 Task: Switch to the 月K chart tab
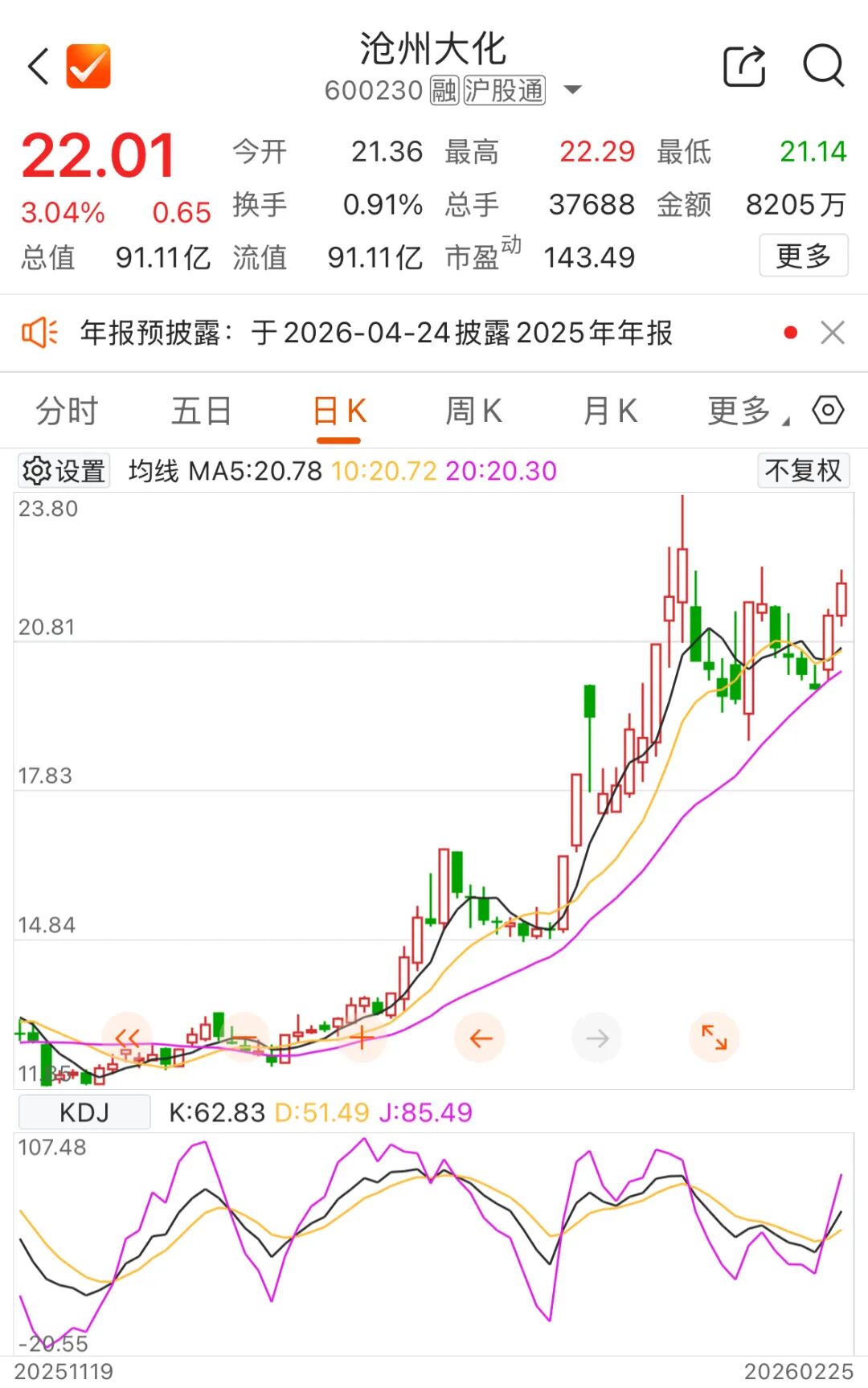pyautogui.click(x=610, y=411)
